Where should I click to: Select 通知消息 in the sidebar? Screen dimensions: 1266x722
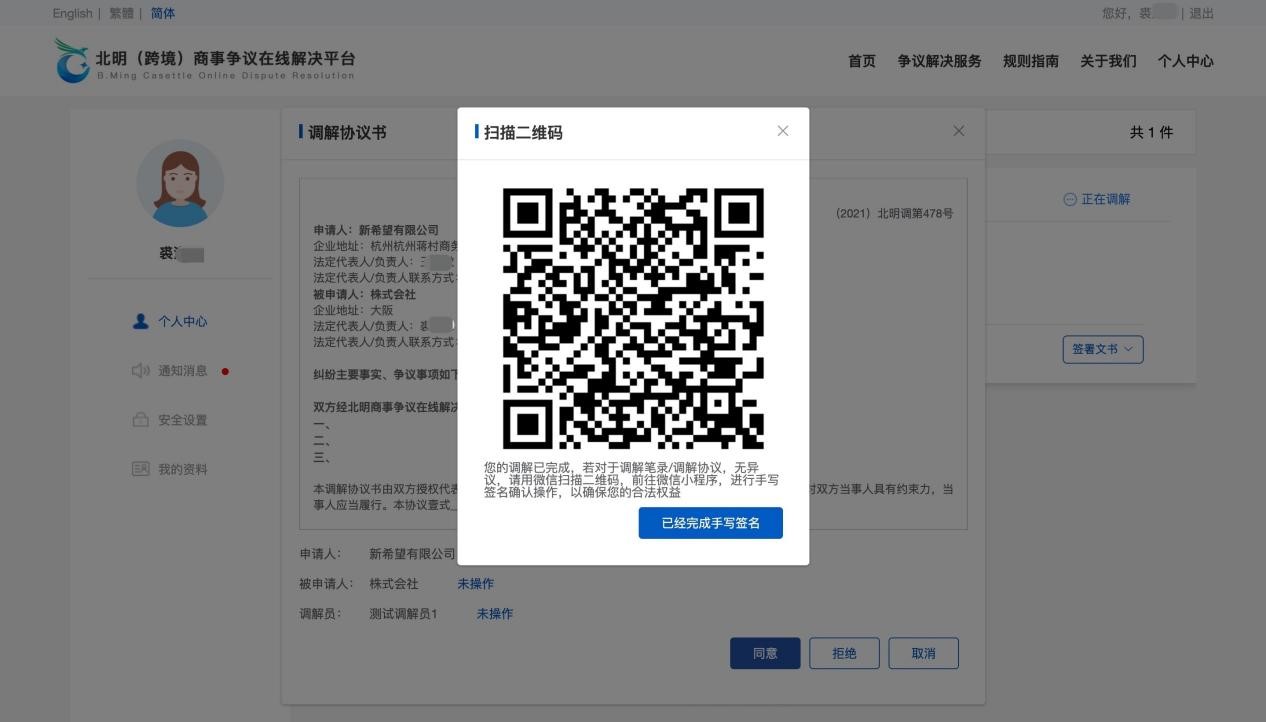coord(182,371)
